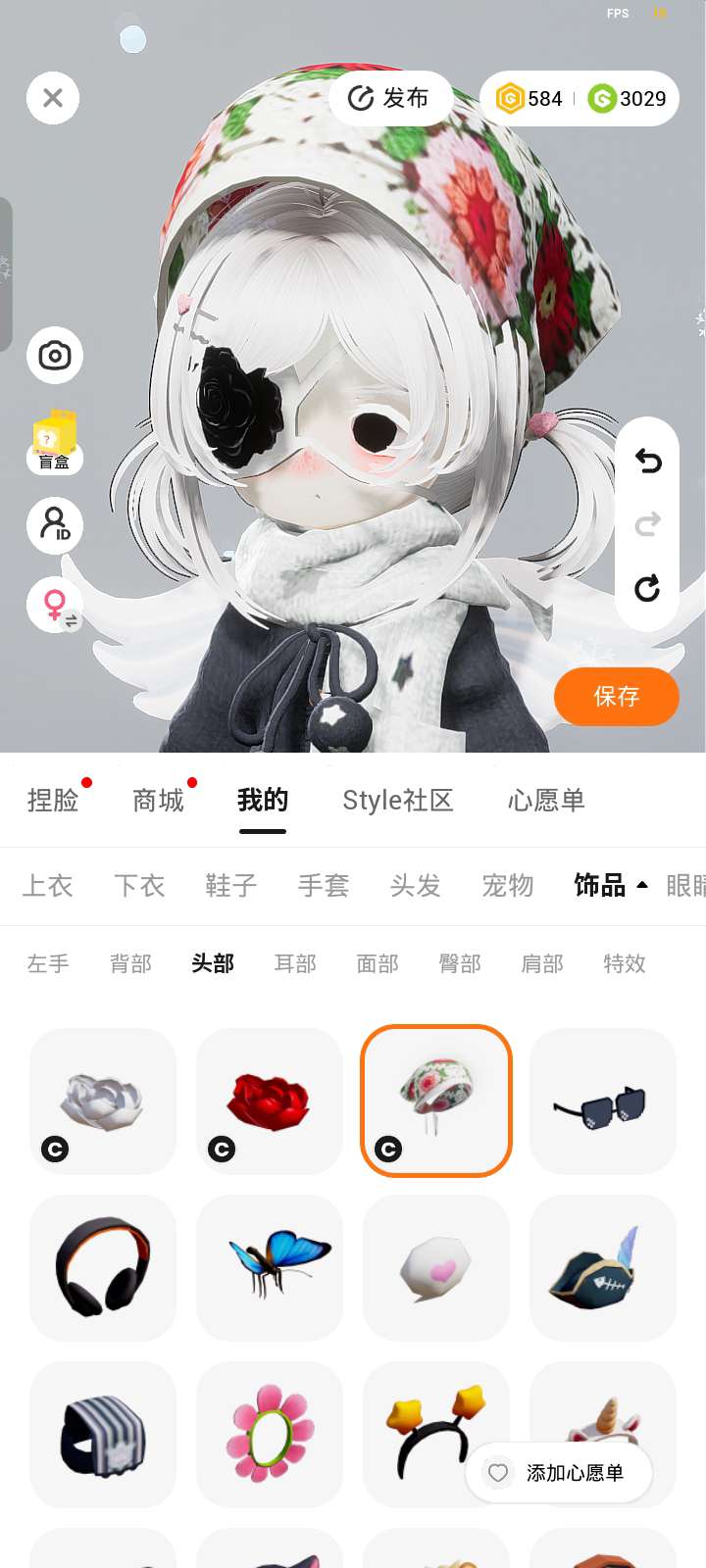
Task: Choose the 背部 accessory slot
Action: 130,963
